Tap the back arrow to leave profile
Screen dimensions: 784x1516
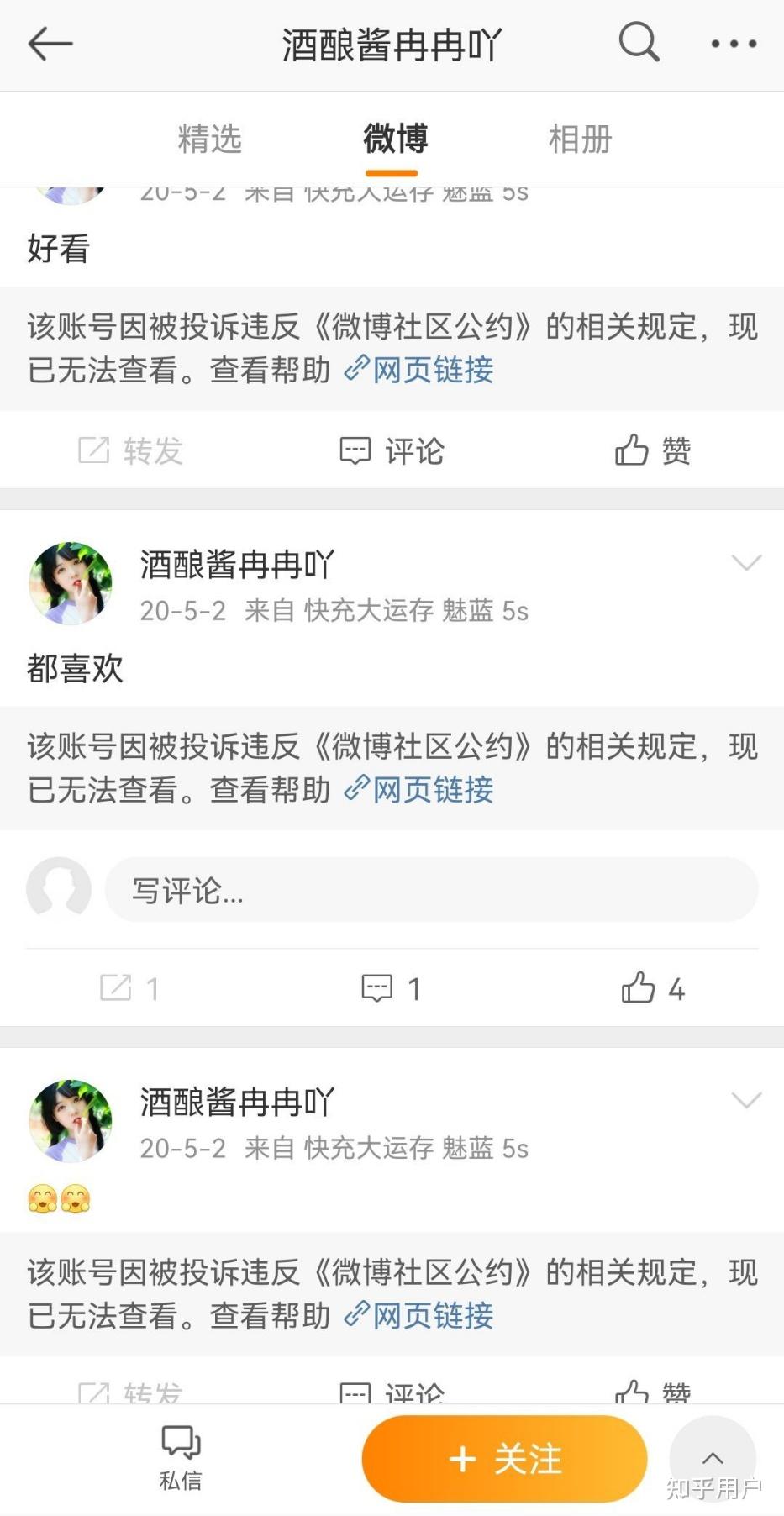[x=50, y=44]
